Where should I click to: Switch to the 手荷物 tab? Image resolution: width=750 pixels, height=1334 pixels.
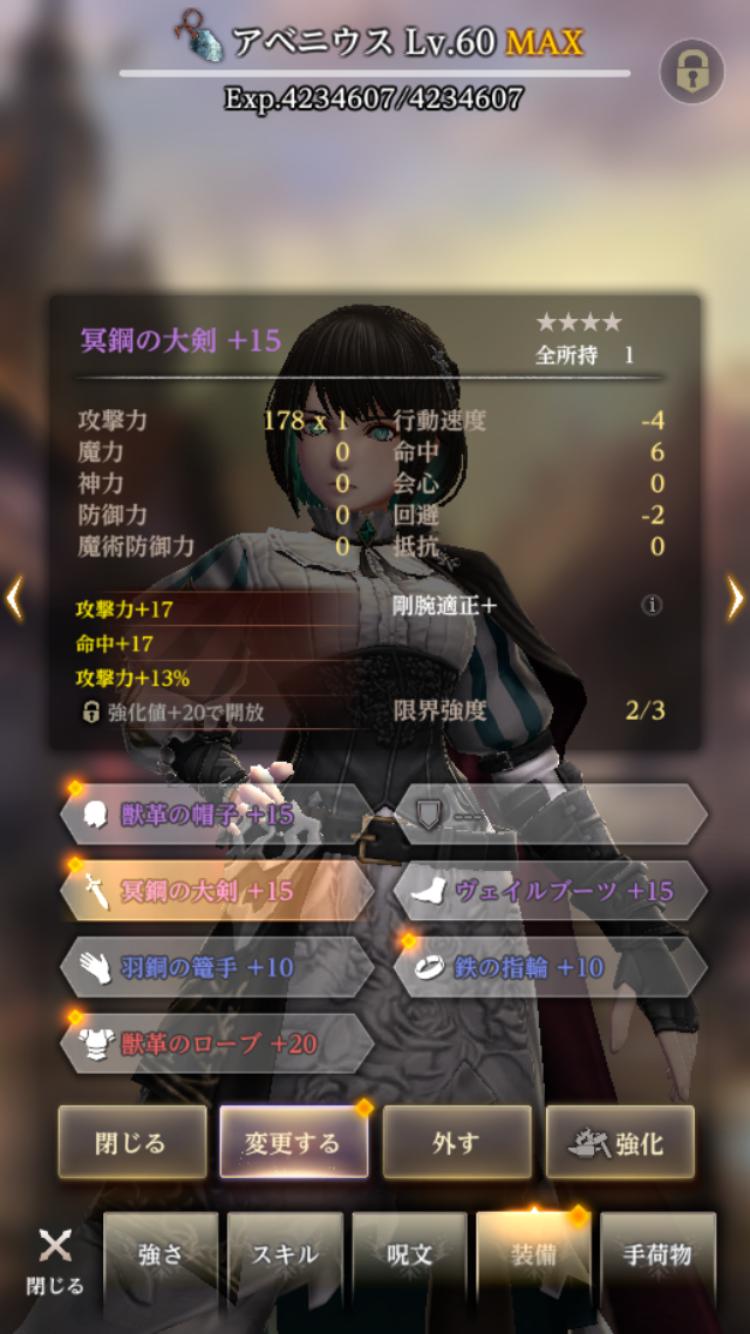657,1256
